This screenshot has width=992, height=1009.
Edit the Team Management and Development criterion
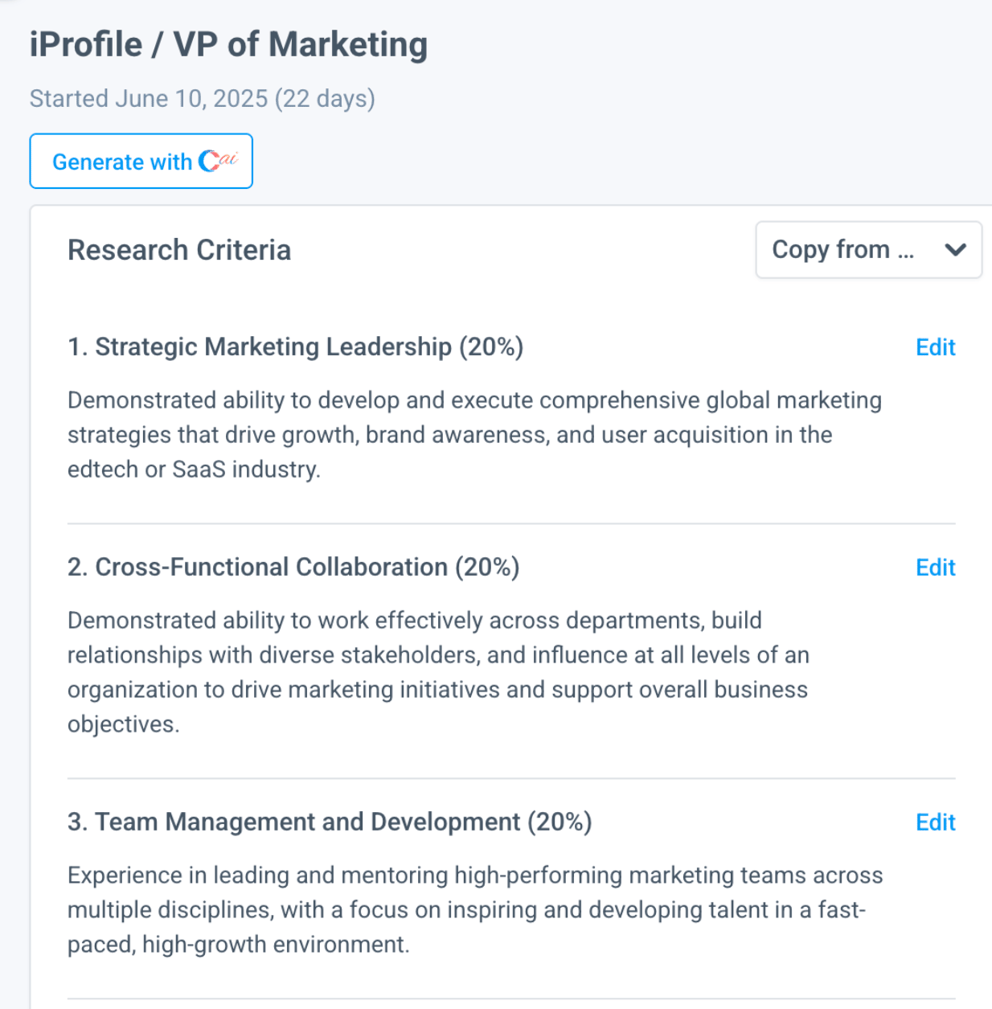[935, 821]
